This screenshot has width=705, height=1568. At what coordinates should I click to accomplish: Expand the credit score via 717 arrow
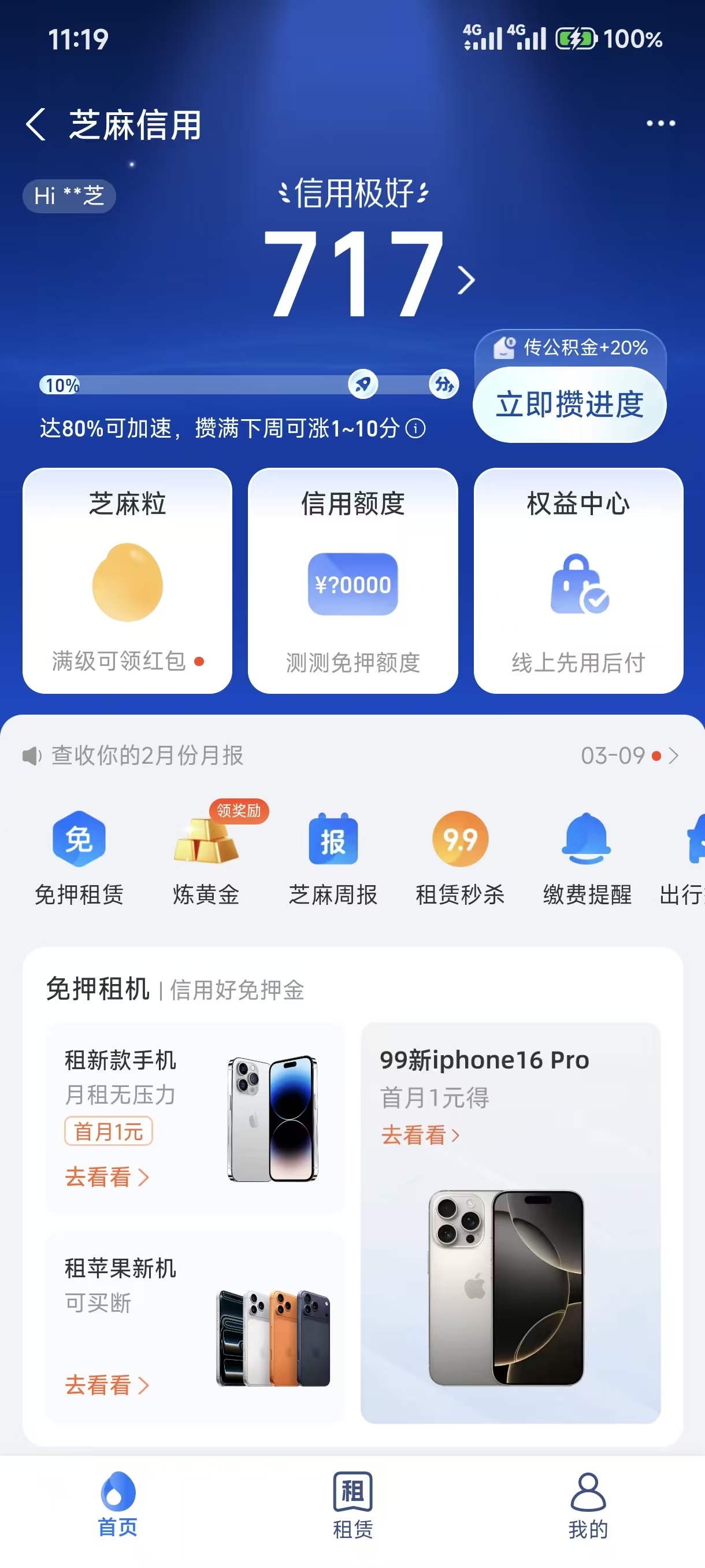(x=466, y=280)
